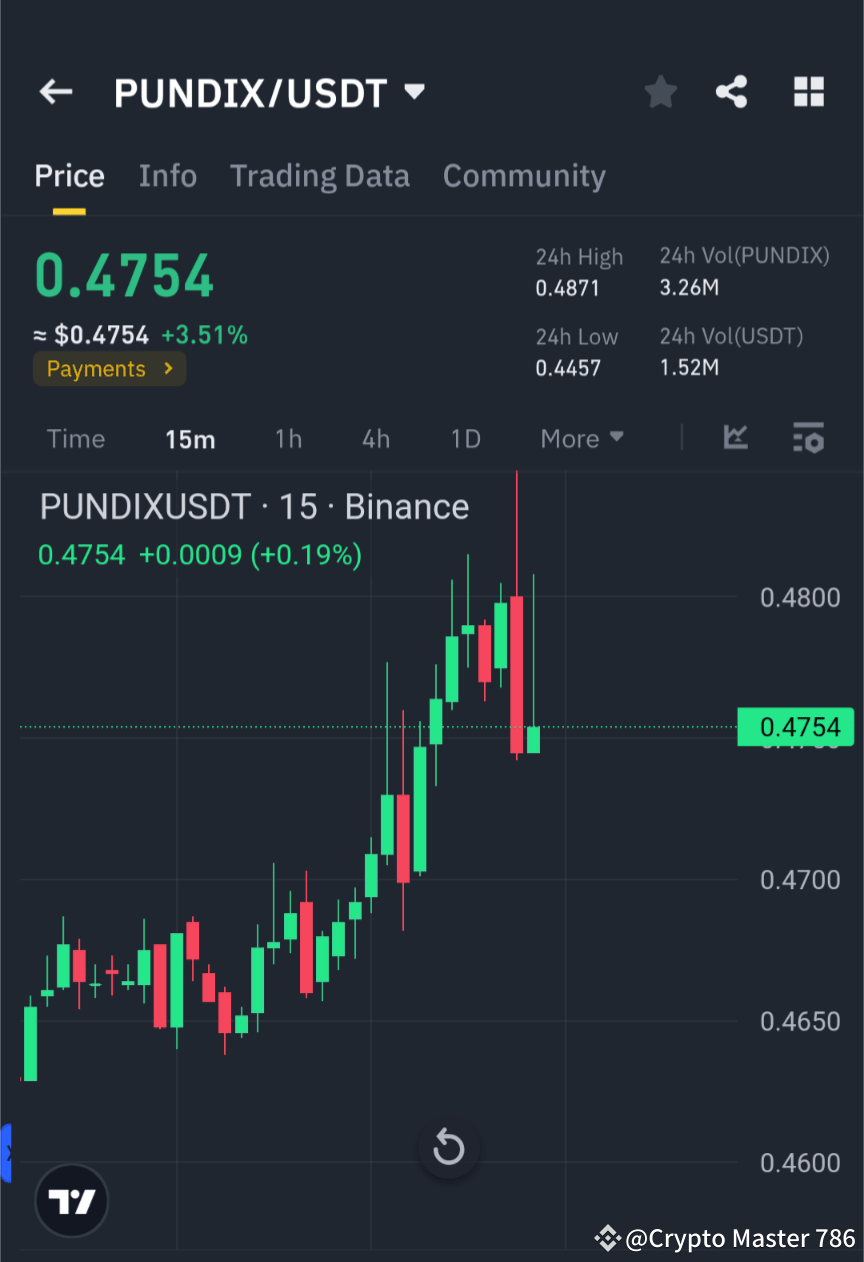This screenshot has height=1262, width=864.
Task: Switch chart to 1h timeframe
Action: pyautogui.click(x=288, y=438)
